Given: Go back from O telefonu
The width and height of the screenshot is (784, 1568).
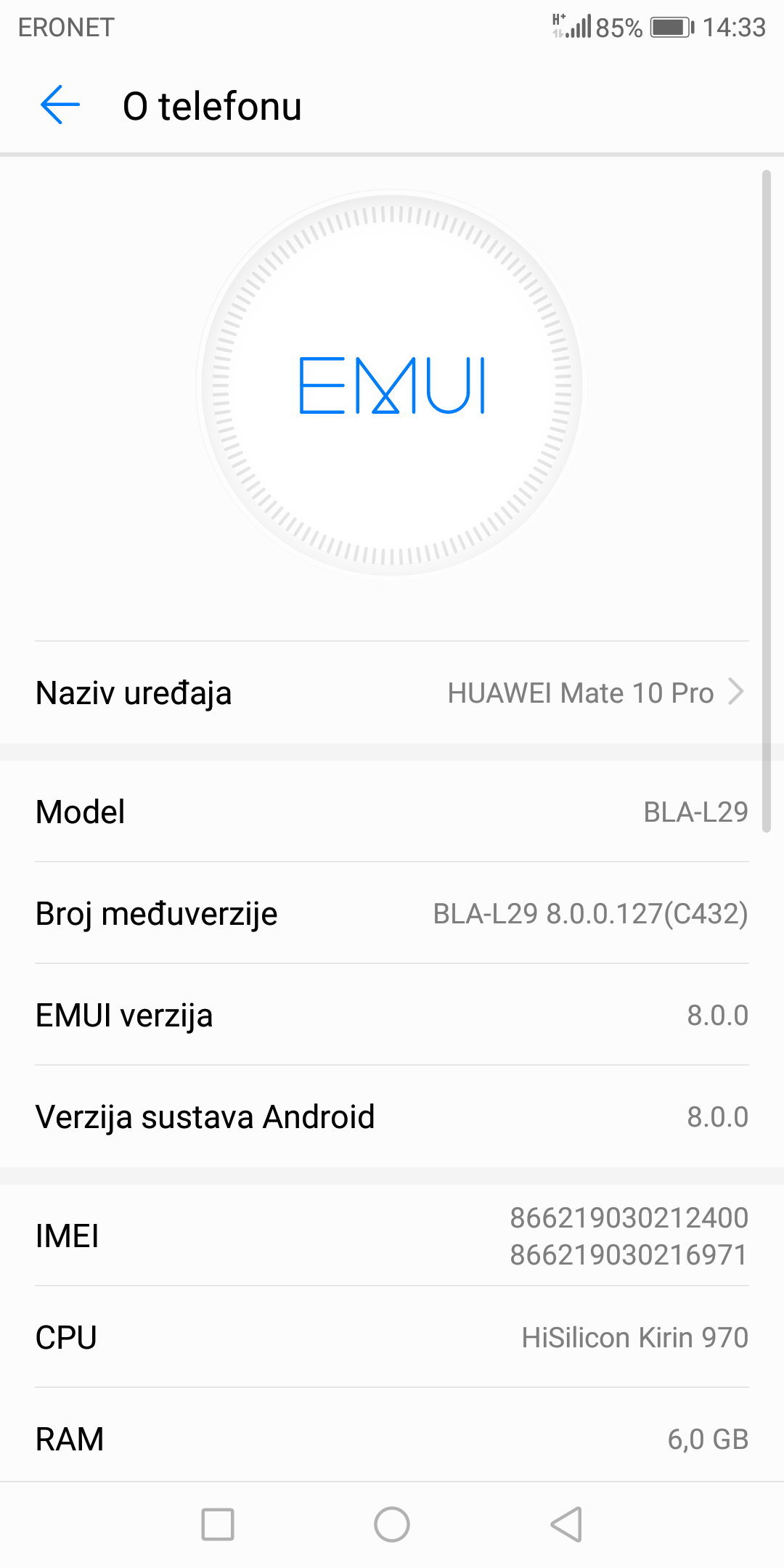Looking at the screenshot, I should tap(60, 105).
